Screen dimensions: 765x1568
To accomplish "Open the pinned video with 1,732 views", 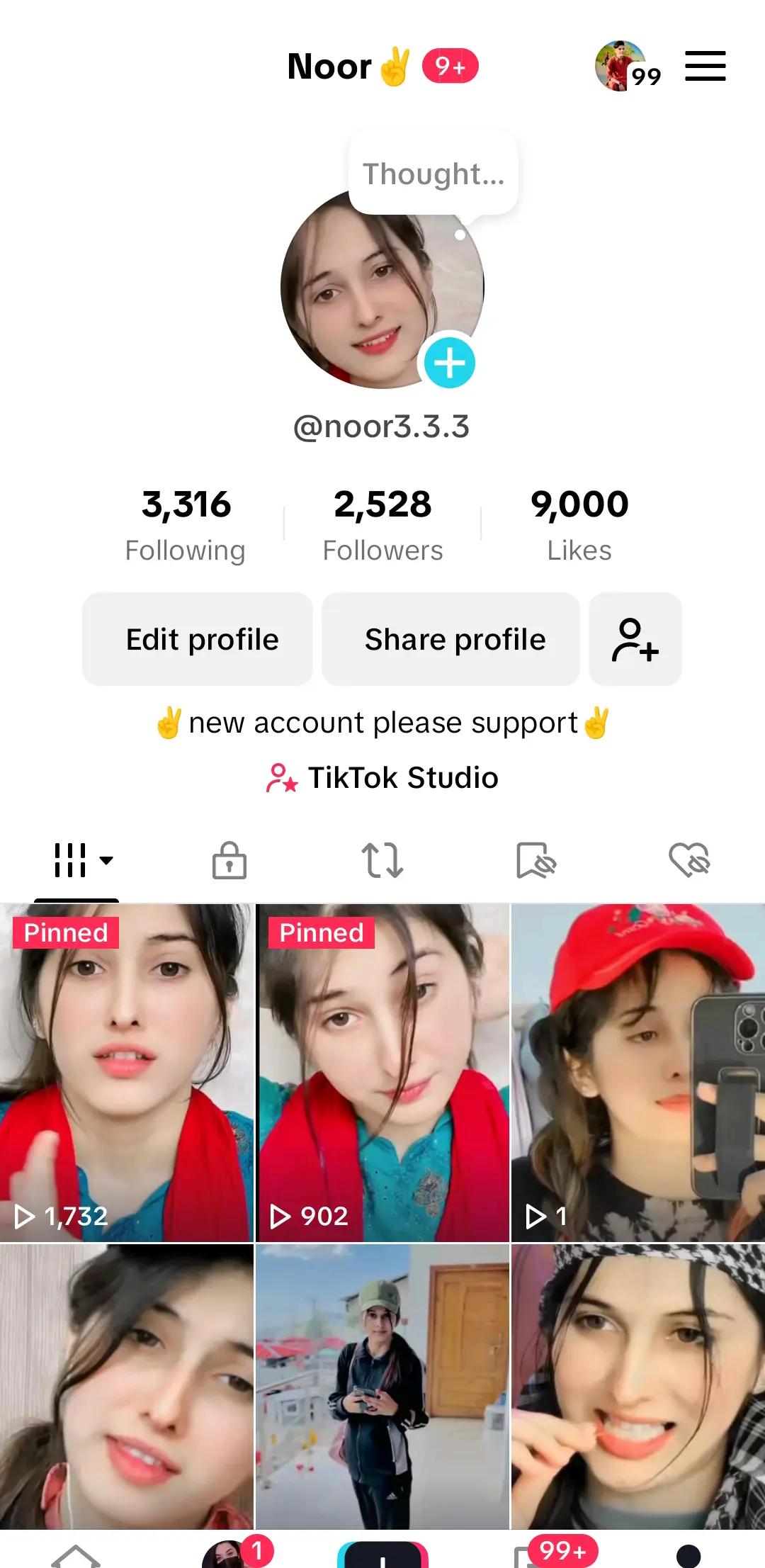I will coord(126,1072).
